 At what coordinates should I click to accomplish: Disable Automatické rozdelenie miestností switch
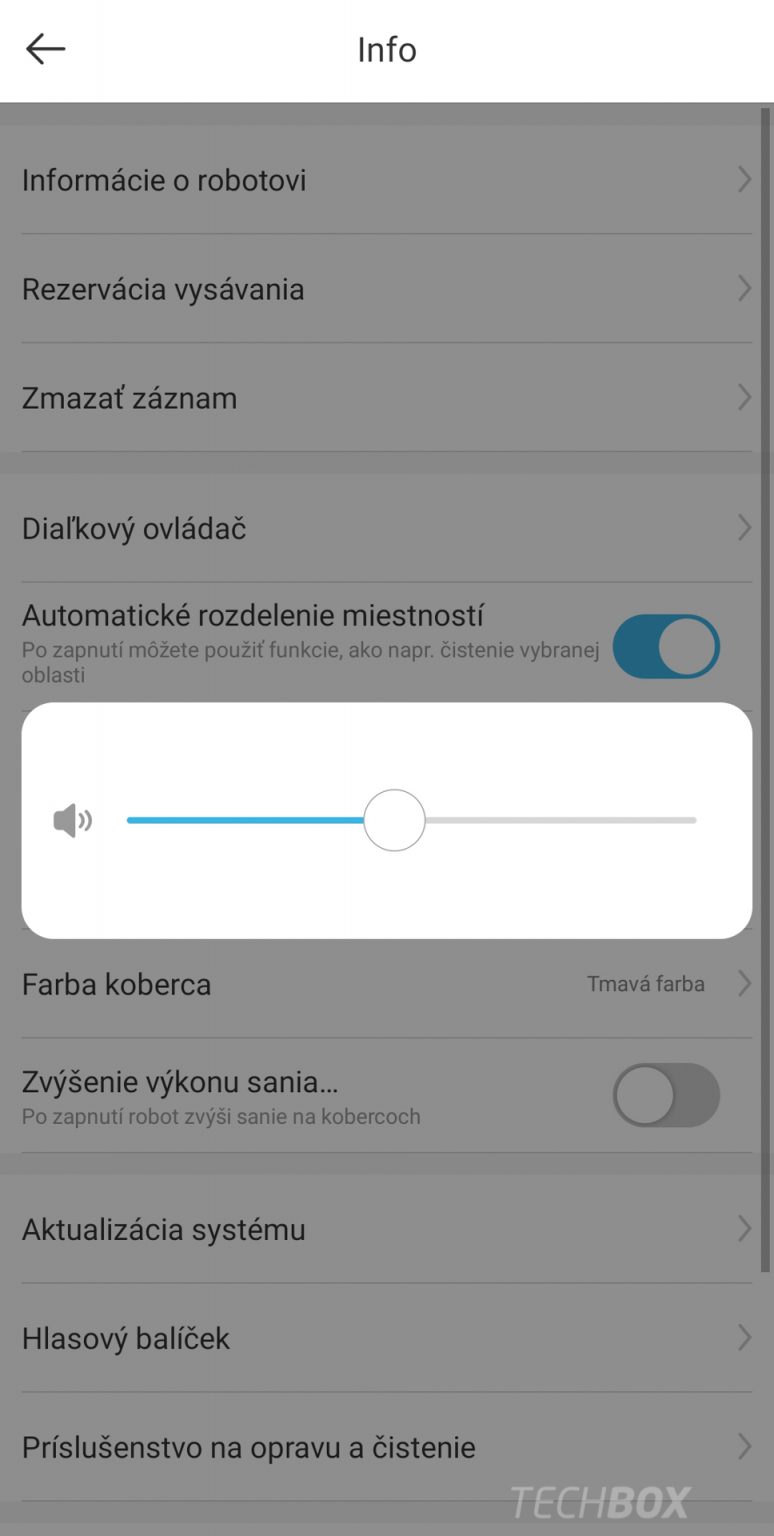tap(666, 646)
